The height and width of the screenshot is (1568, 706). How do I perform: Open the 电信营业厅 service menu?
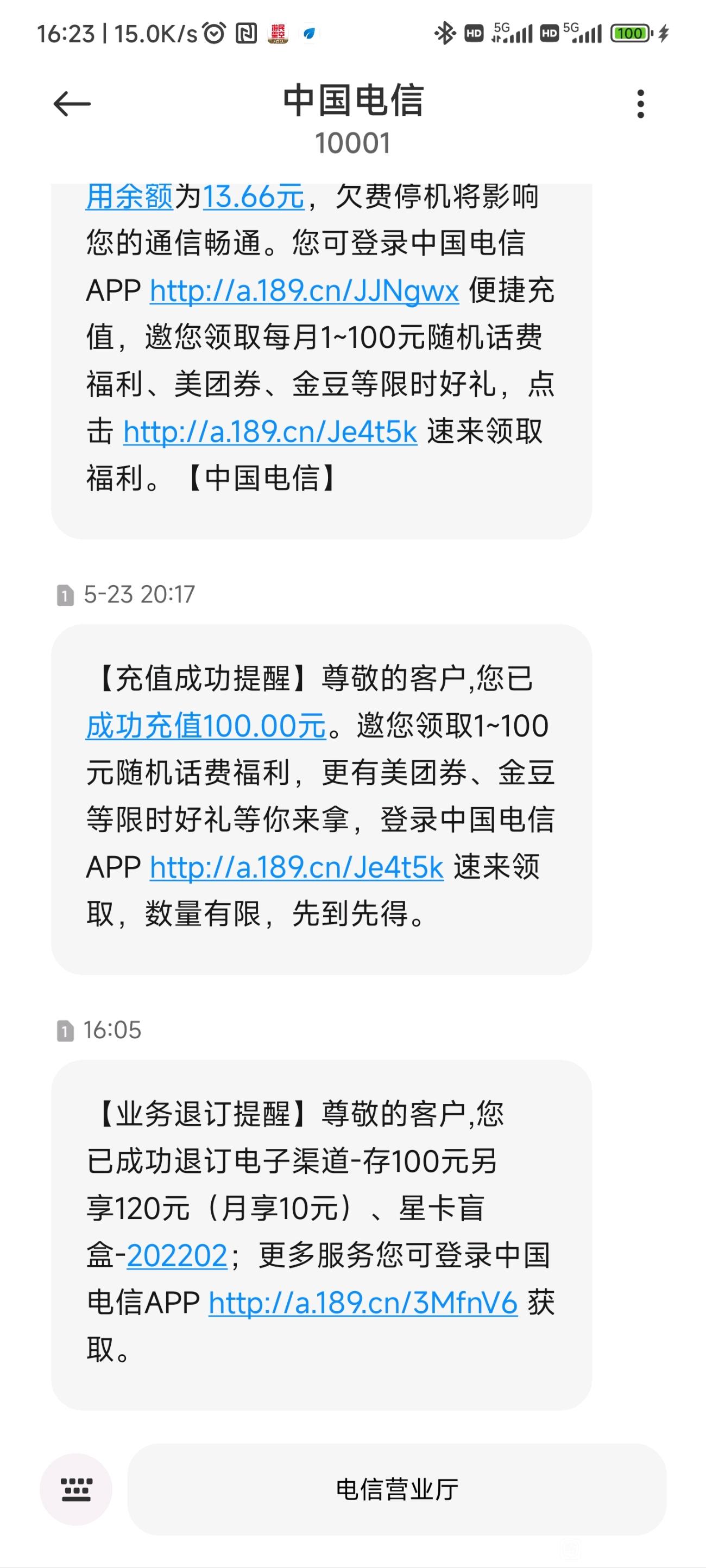click(396, 1489)
